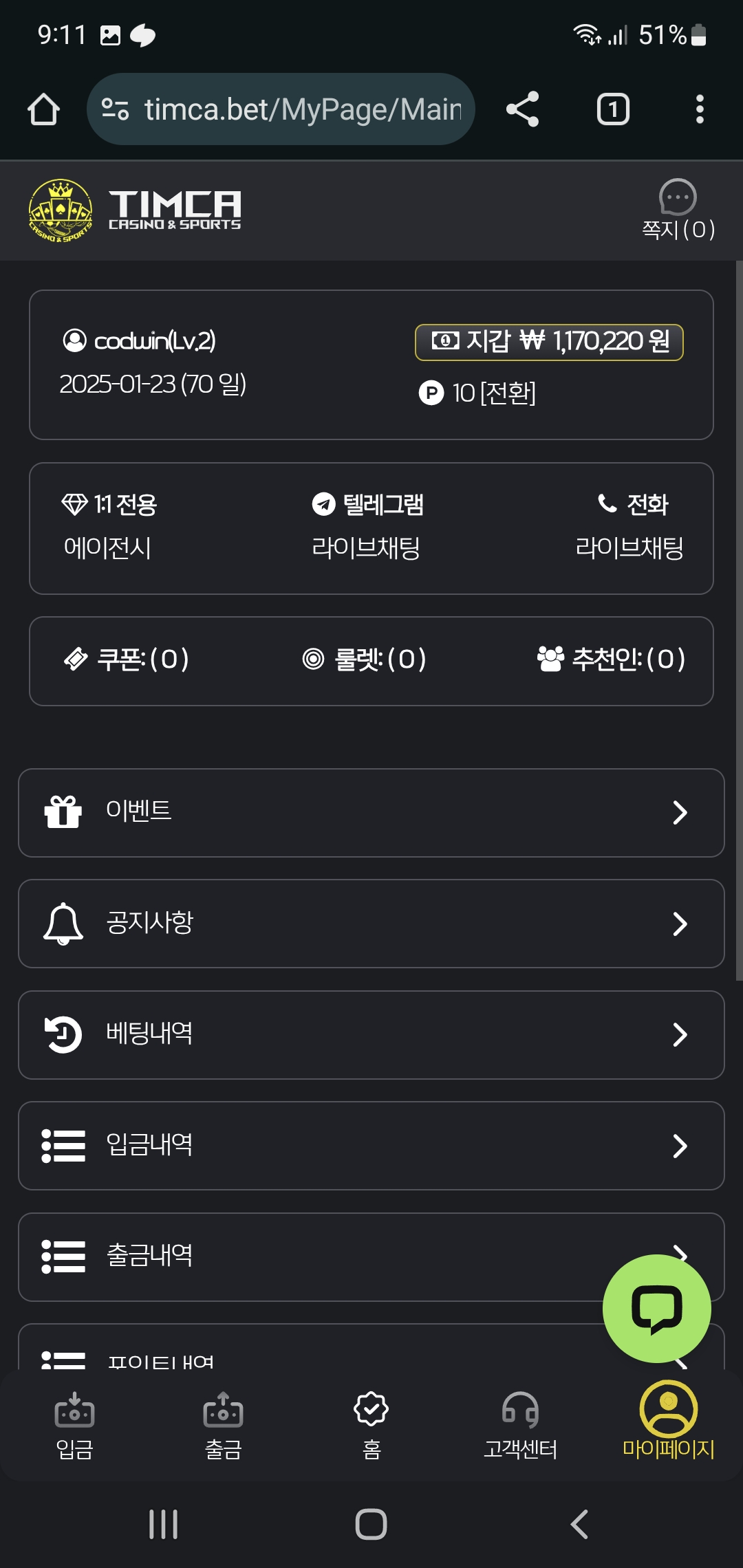Image resolution: width=743 pixels, height=1568 pixels.
Task: Open 공지사항 notices
Action: click(371, 924)
